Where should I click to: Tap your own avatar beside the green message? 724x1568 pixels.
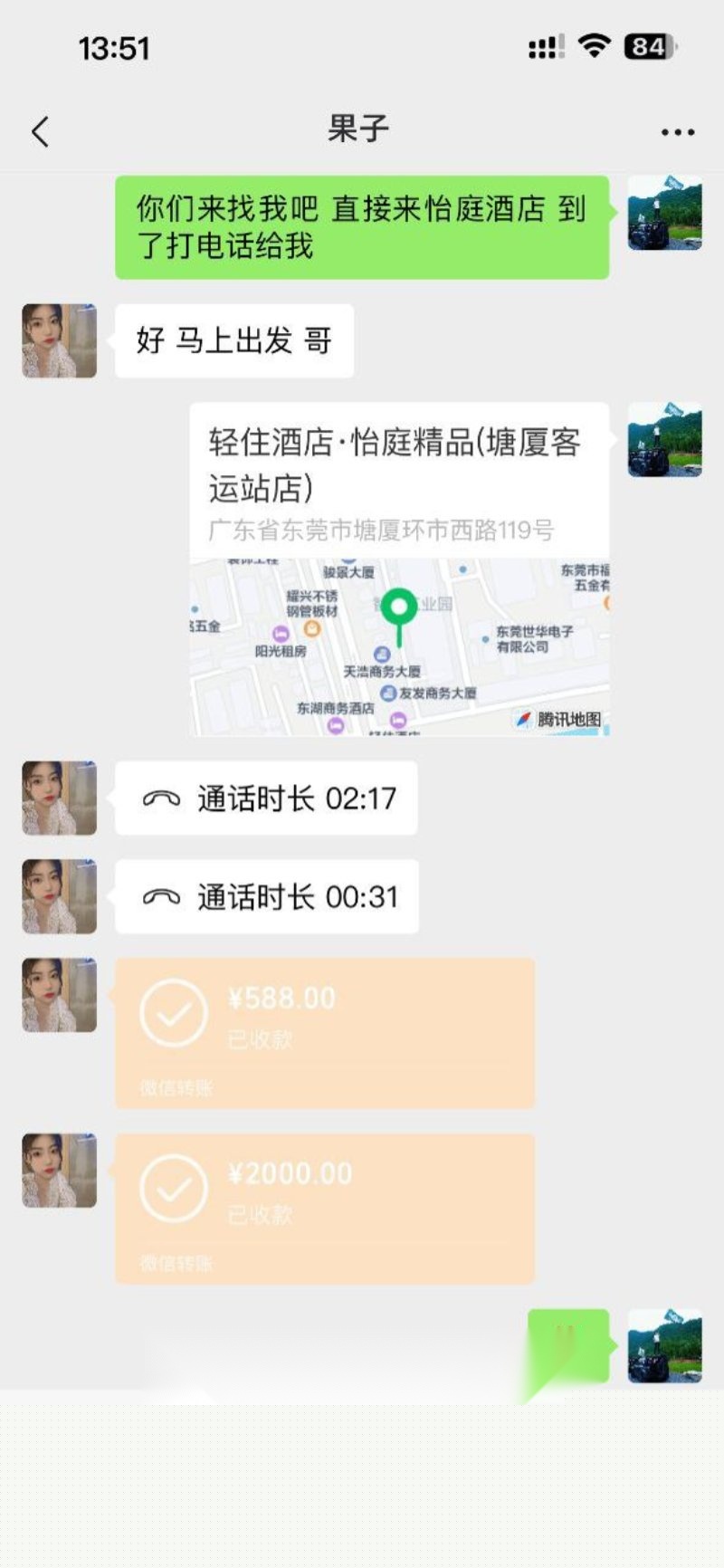(x=665, y=213)
